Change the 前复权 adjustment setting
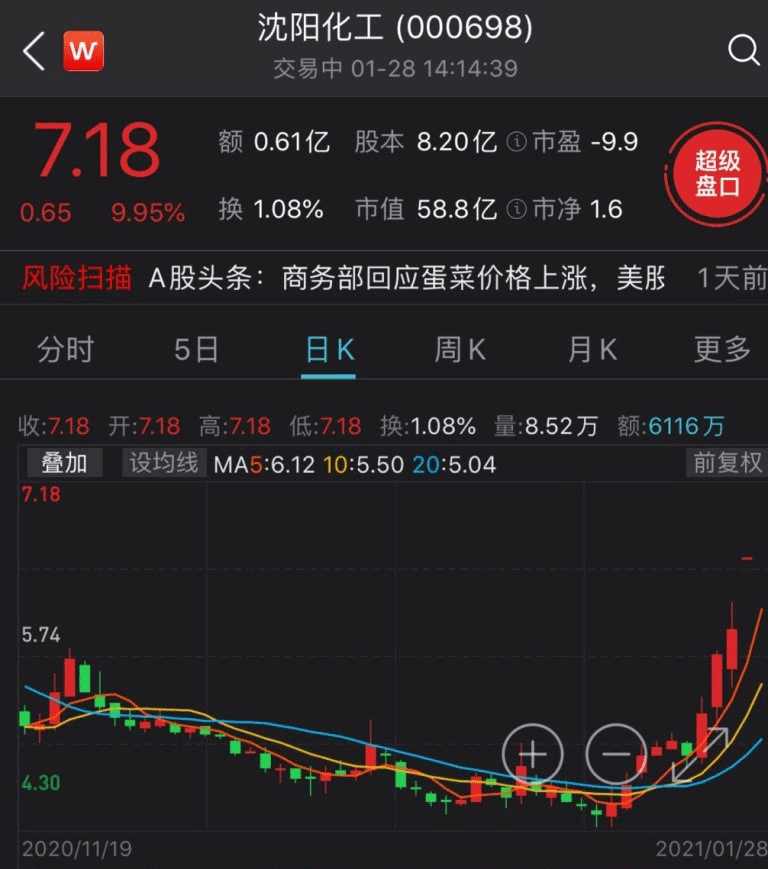The height and width of the screenshot is (869, 768). (728, 464)
